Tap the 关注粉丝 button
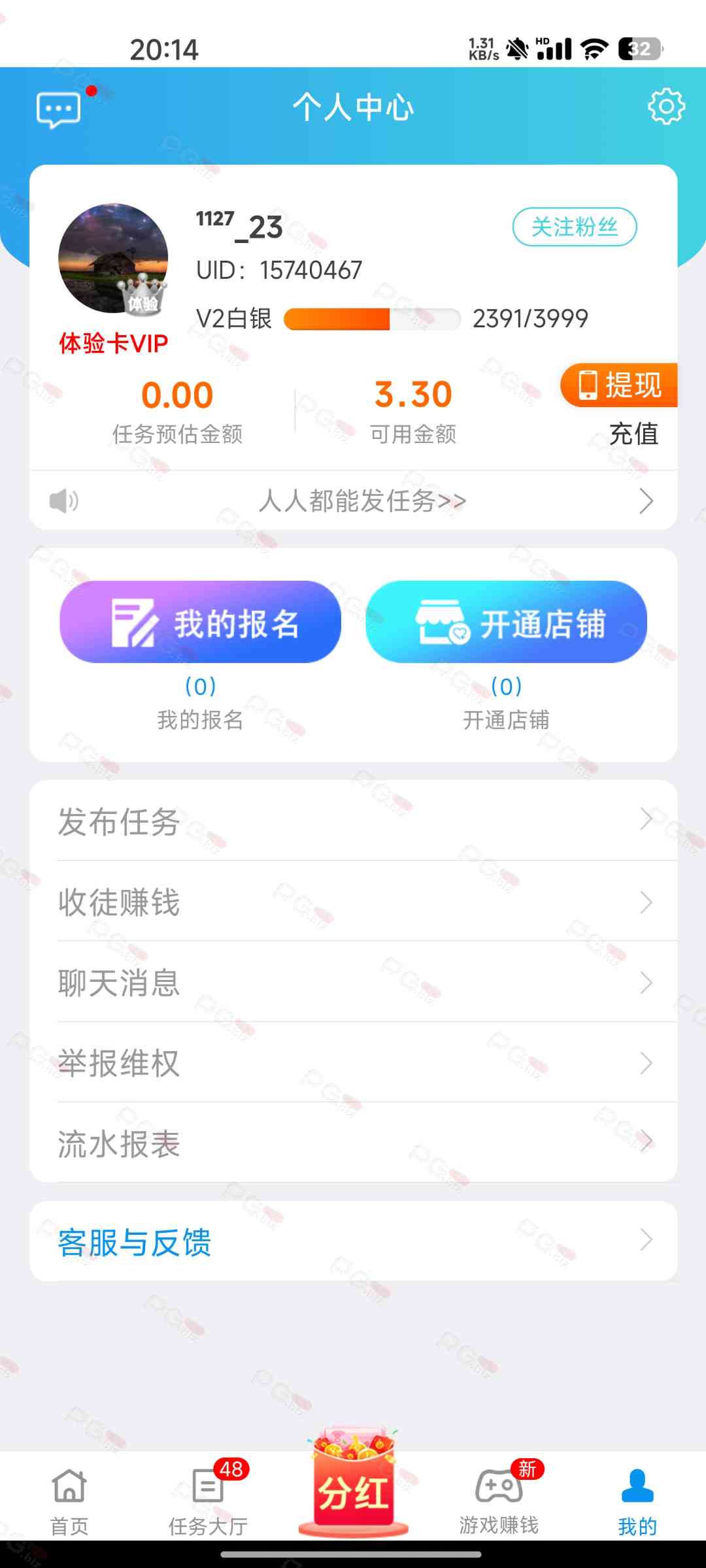Image resolution: width=706 pixels, height=1568 pixels. coord(575,227)
